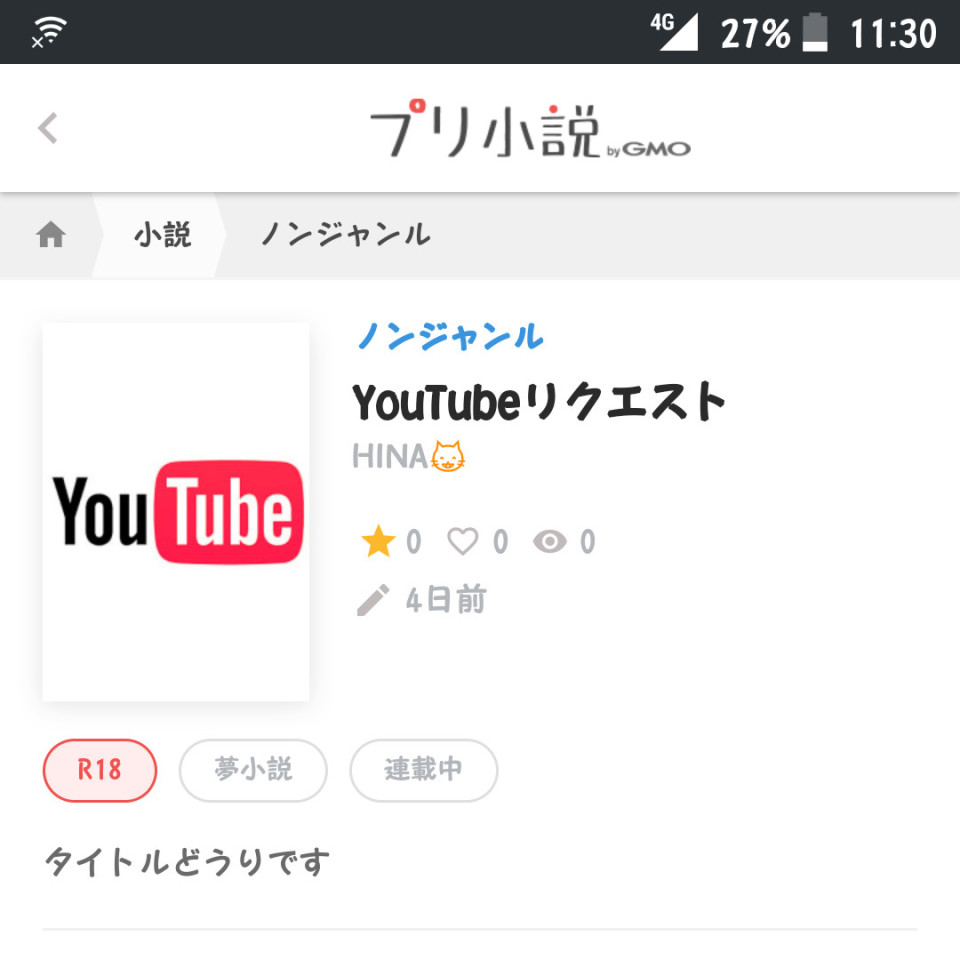Select the 夢小説 tag chip
The width and height of the screenshot is (960, 960).
click(x=253, y=770)
